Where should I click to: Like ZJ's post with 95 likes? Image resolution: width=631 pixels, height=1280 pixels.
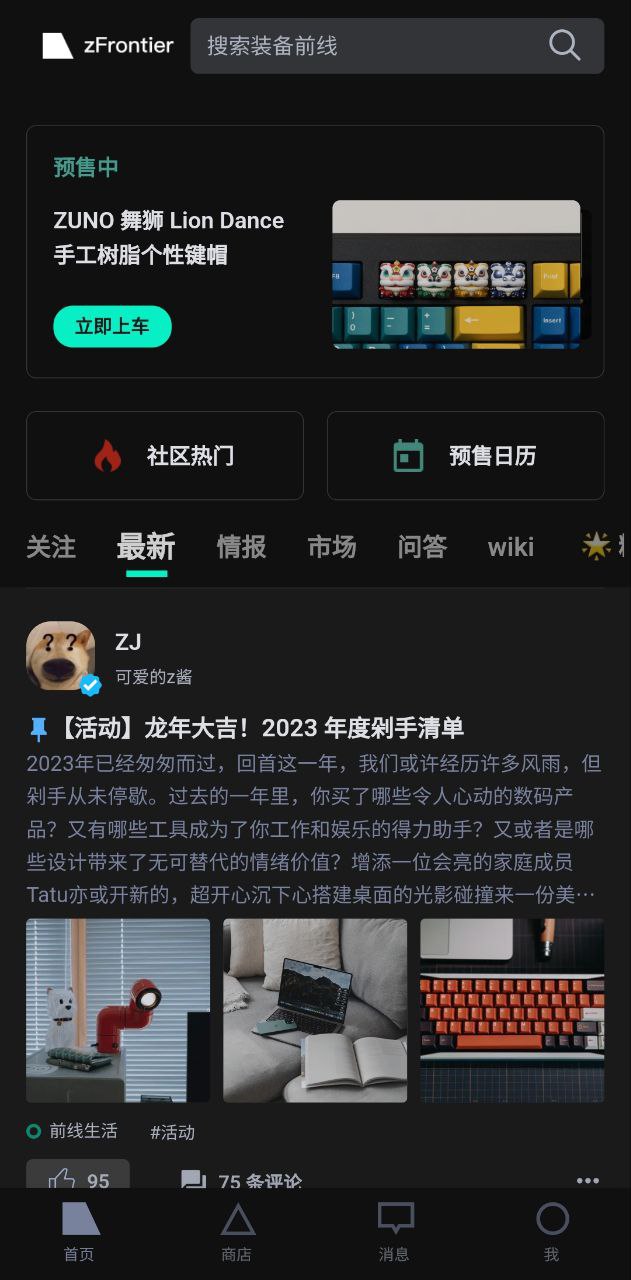(78, 1178)
